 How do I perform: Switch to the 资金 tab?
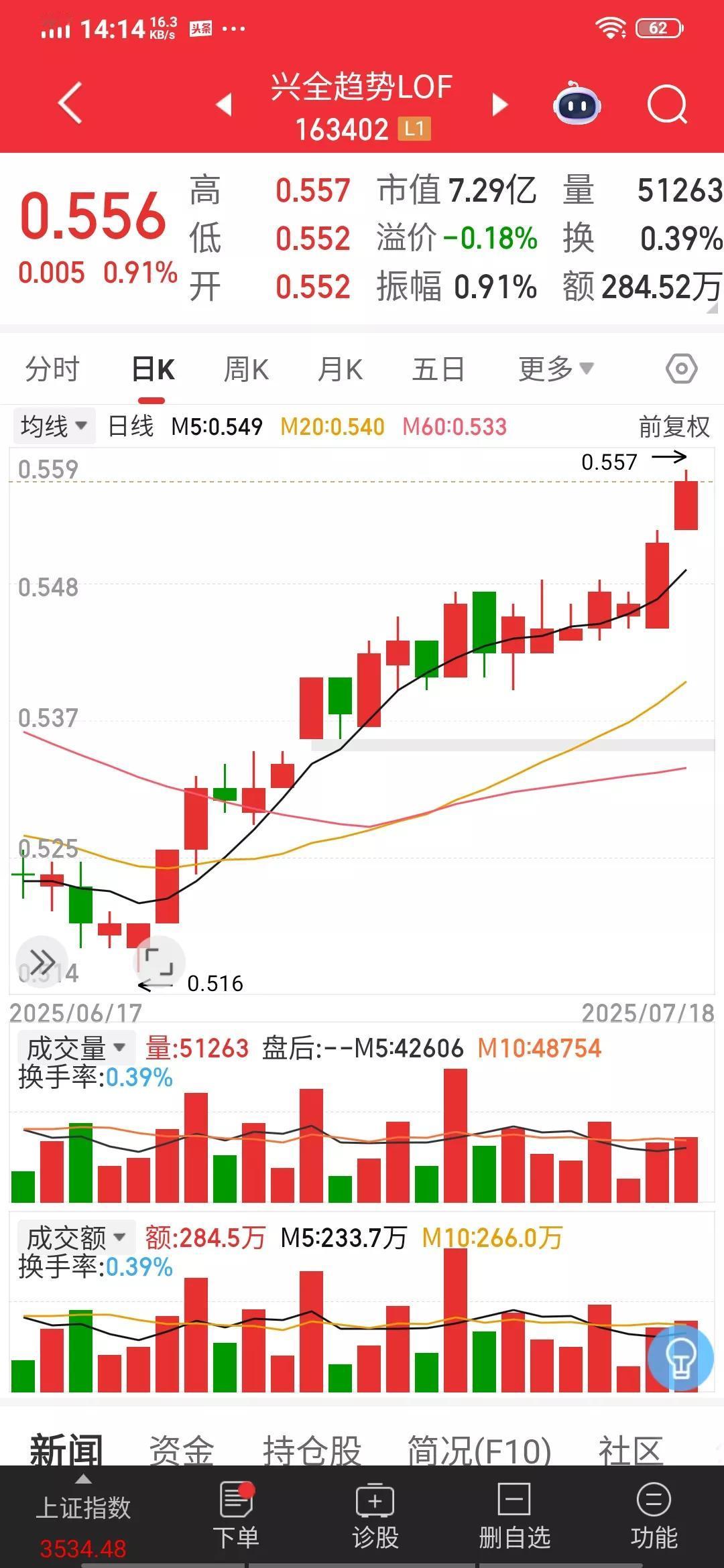coord(182,1451)
